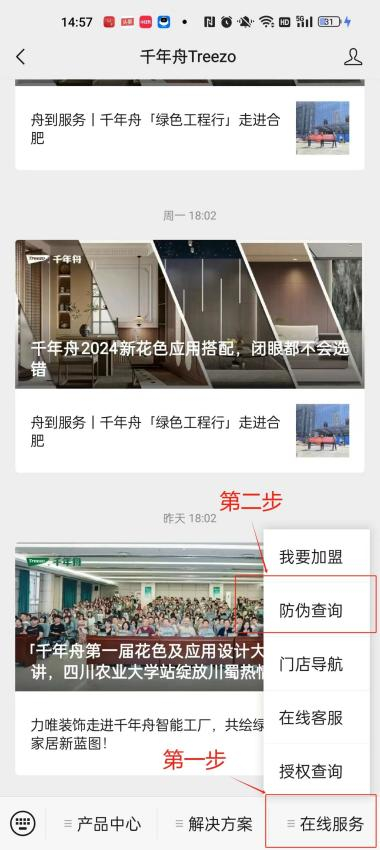Open the 解决方案 bottom menu
Screen dimensions: 380x850
click(x=214, y=825)
